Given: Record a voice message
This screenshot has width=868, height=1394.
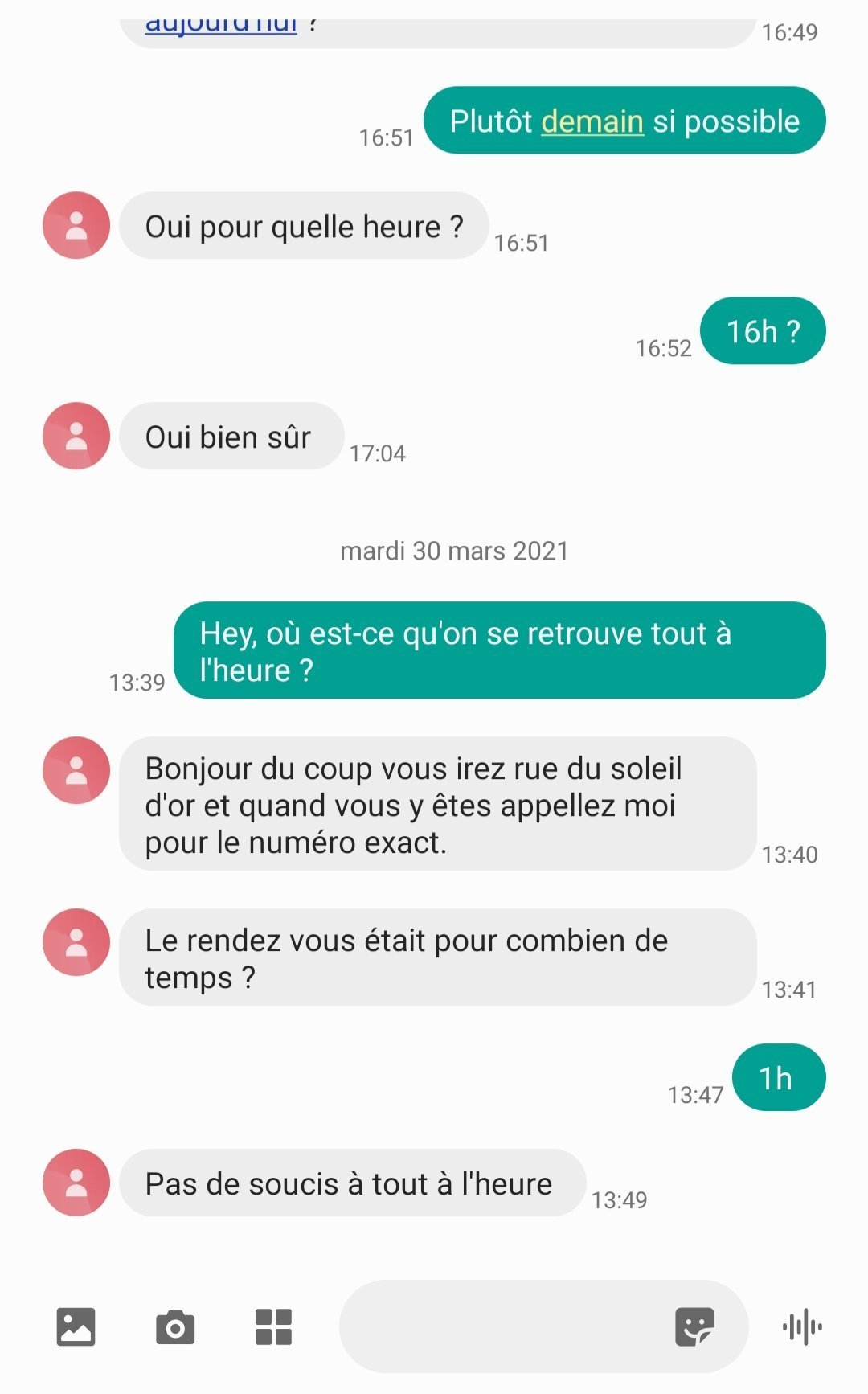Looking at the screenshot, I should tap(802, 1326).
